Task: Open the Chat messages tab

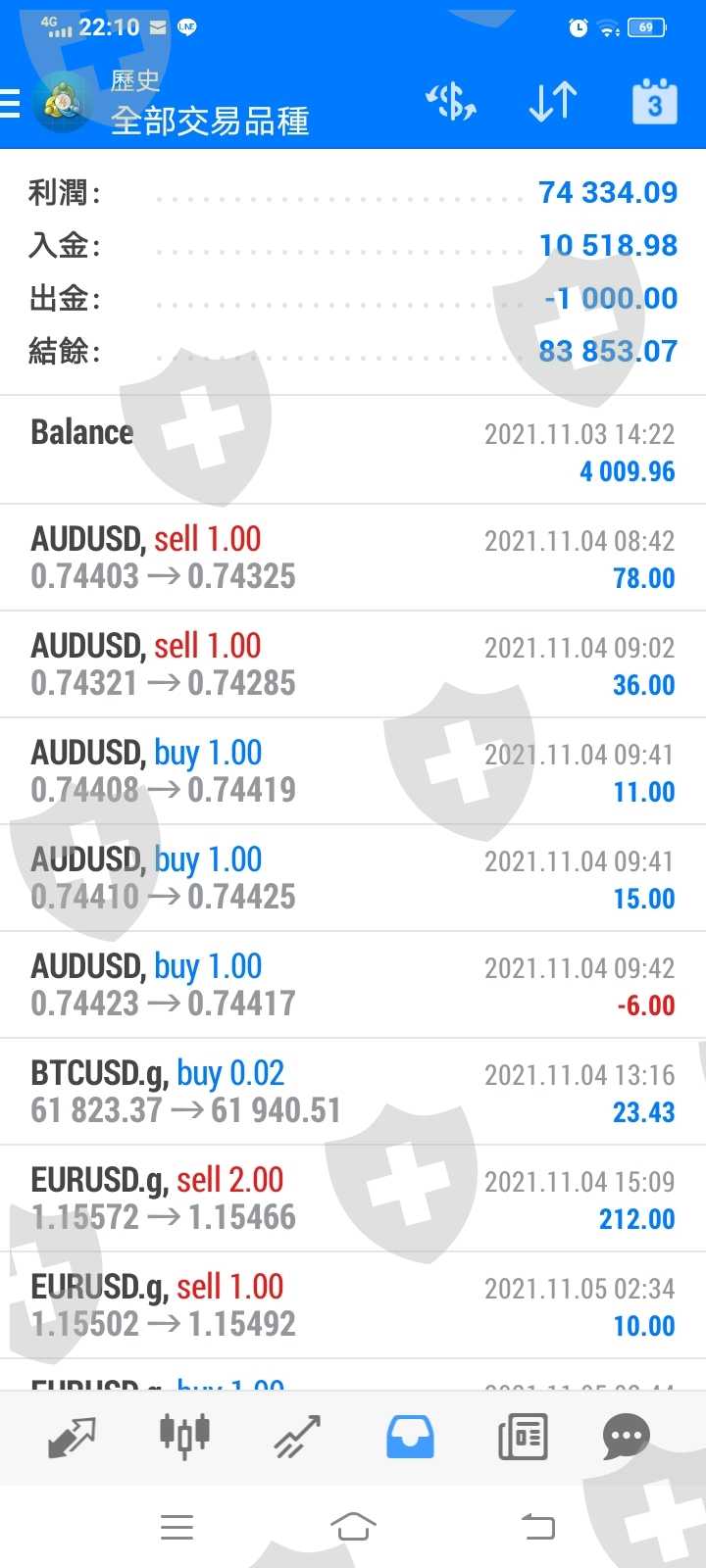Action: 626,1437
